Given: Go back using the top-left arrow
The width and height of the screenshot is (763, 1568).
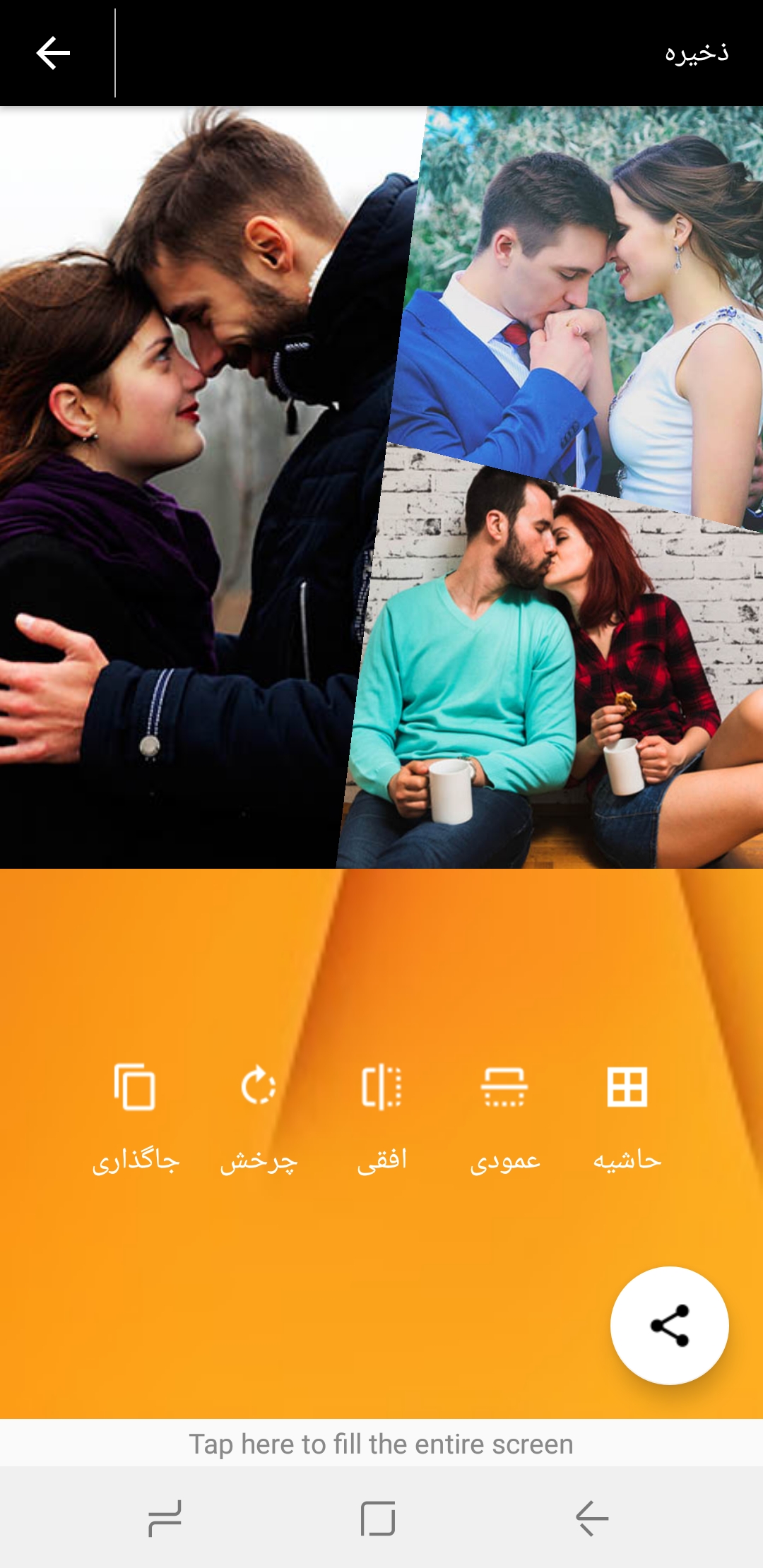Looking at the screenshot, I should point(54,53).
